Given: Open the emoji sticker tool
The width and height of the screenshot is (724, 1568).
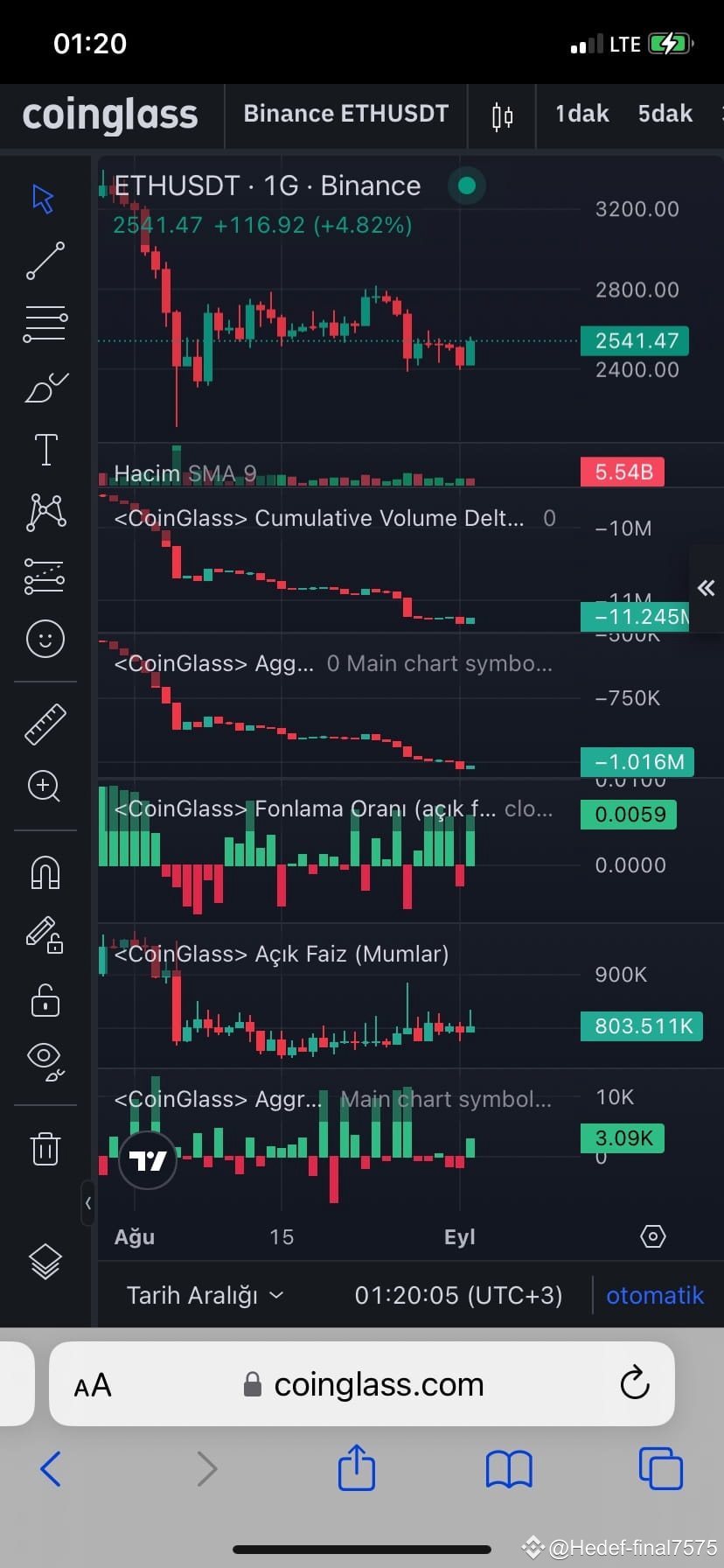Looking at the screenshot, I should [45, 639].
